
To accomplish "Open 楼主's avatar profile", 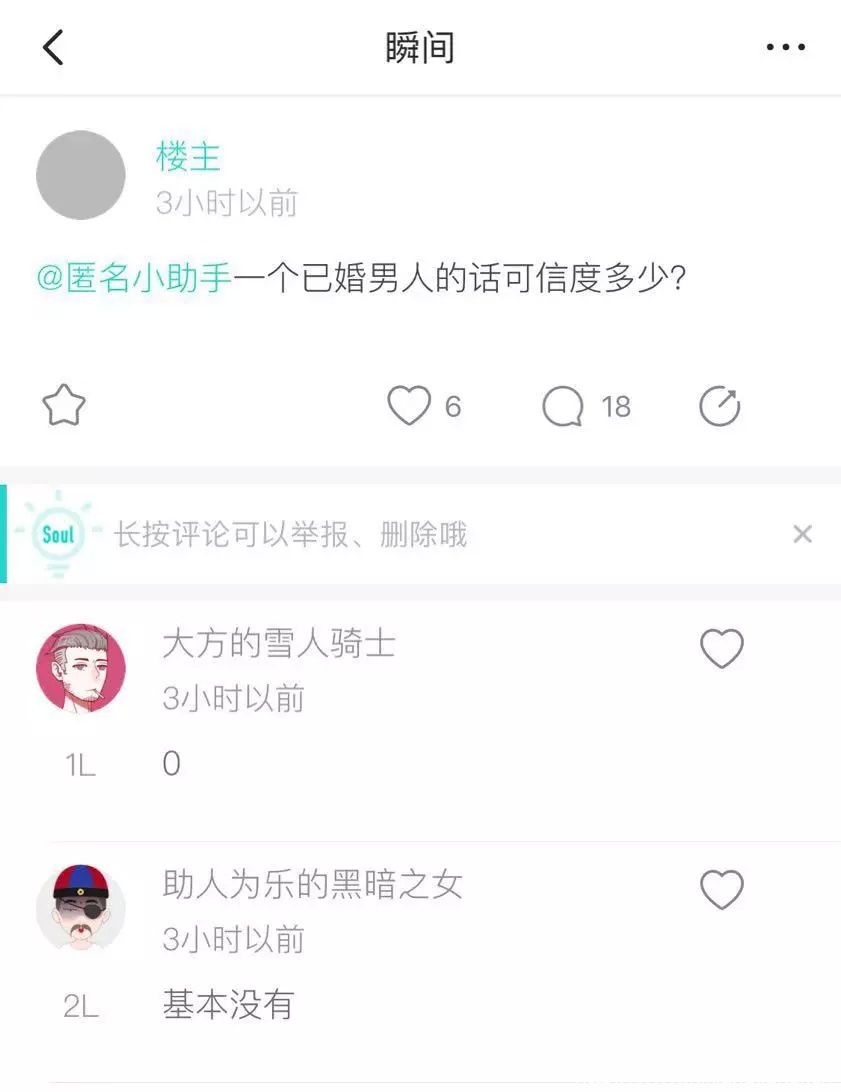I will click(80, 175).
